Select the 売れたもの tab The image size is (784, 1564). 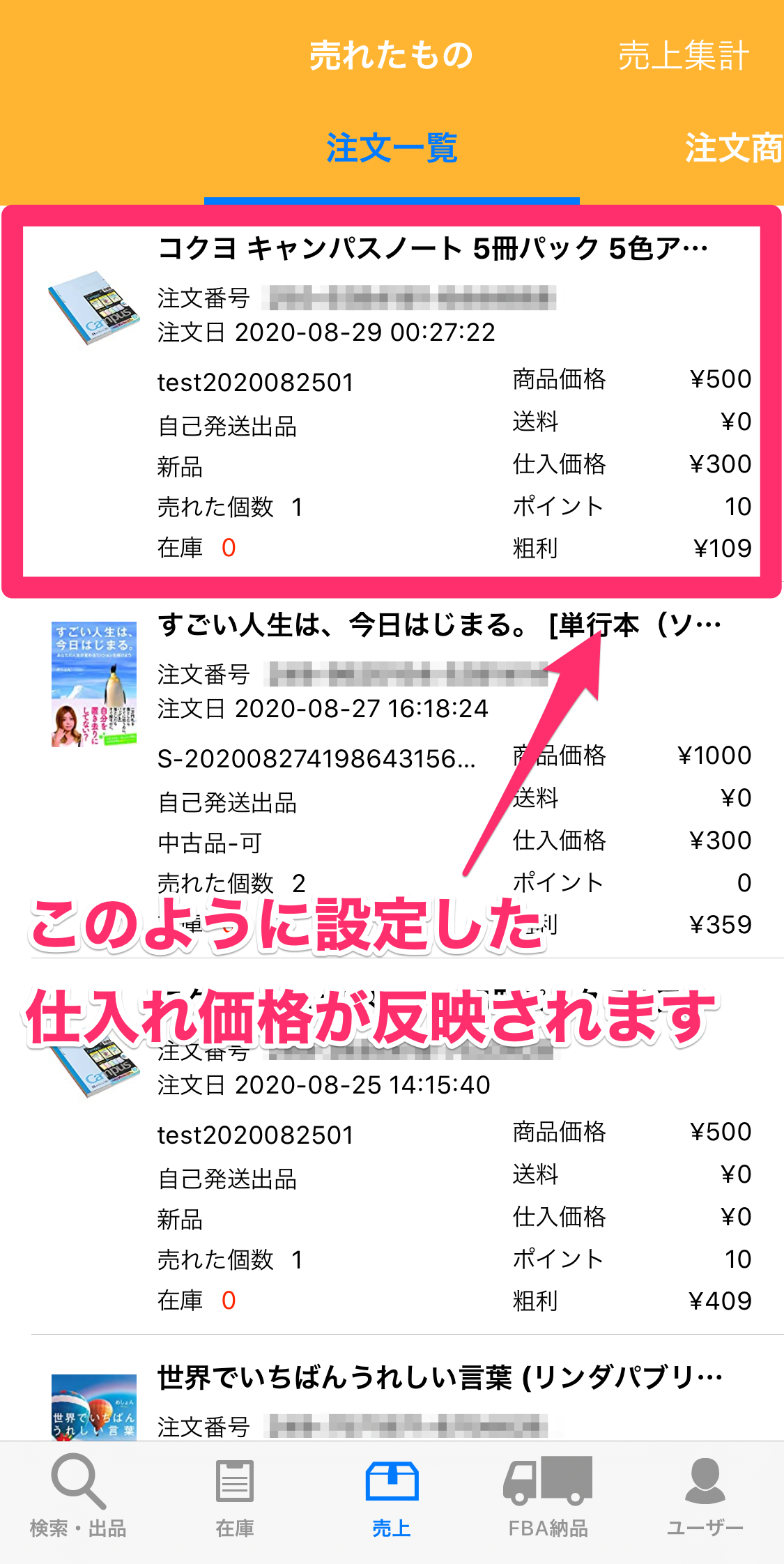click(x=391, y=56)
